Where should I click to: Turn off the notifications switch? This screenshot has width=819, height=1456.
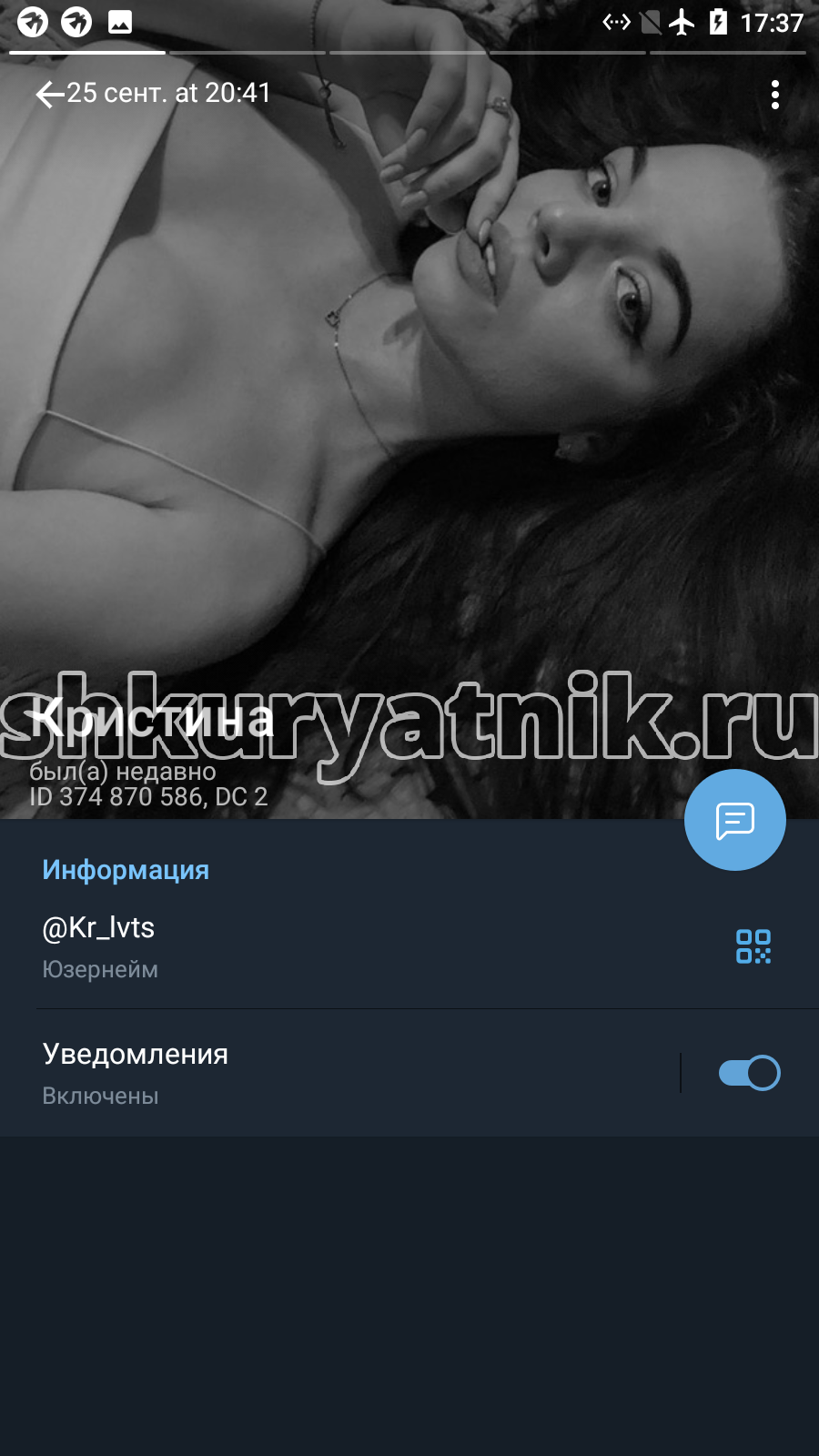tap(749, 1073)
